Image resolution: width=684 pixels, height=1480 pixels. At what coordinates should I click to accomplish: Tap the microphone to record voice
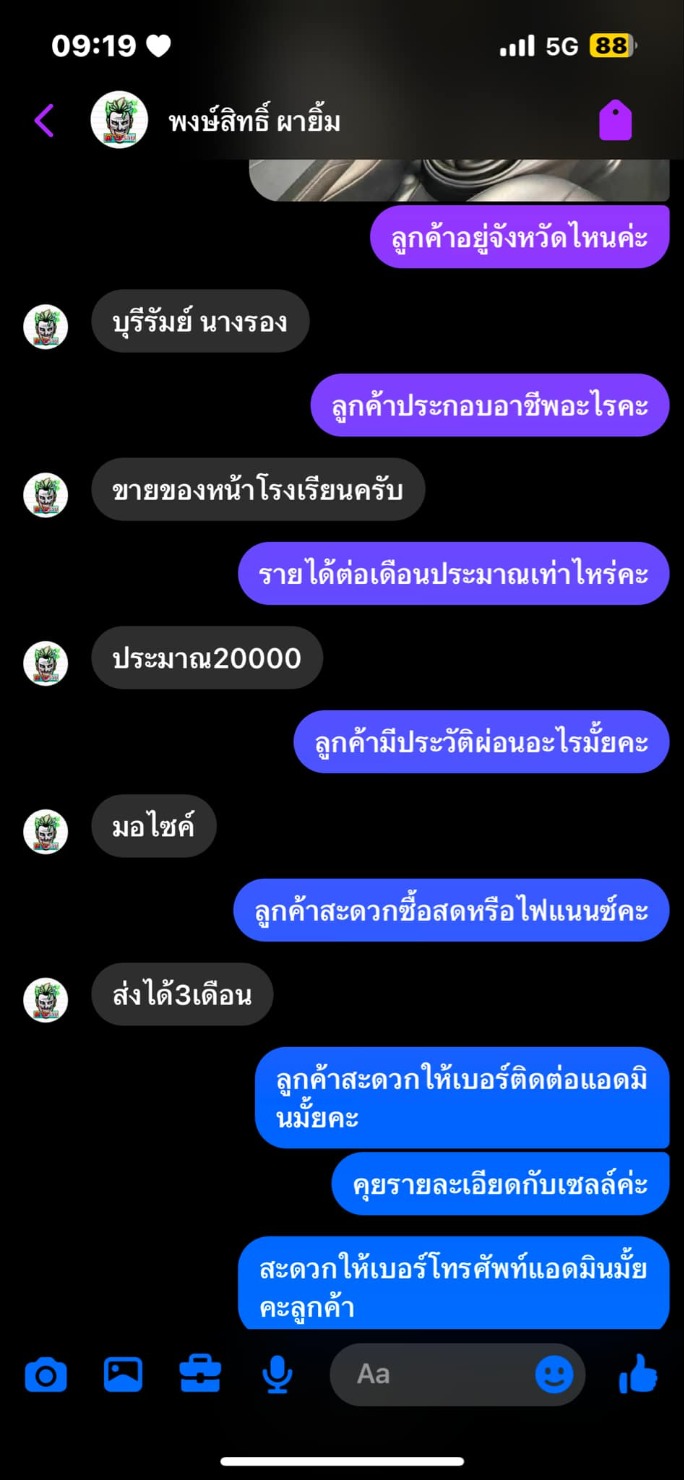277,1375
